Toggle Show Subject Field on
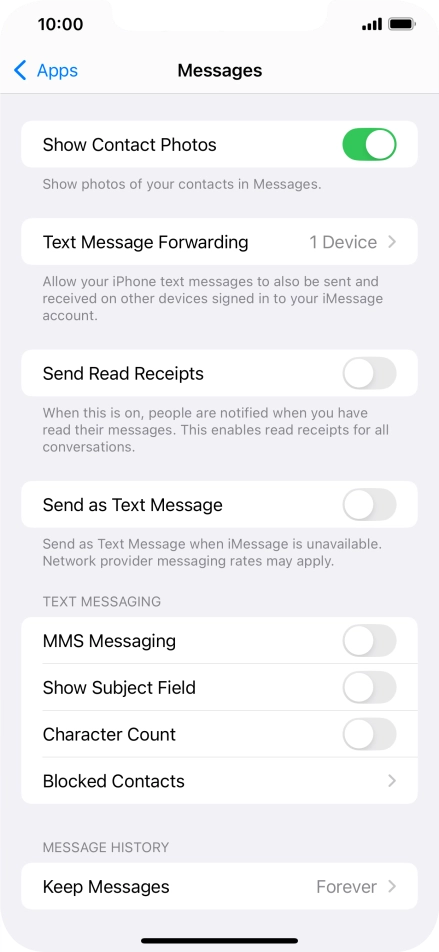Image resolution: width=439 pixels, height=952 pixels. point(369,687)
